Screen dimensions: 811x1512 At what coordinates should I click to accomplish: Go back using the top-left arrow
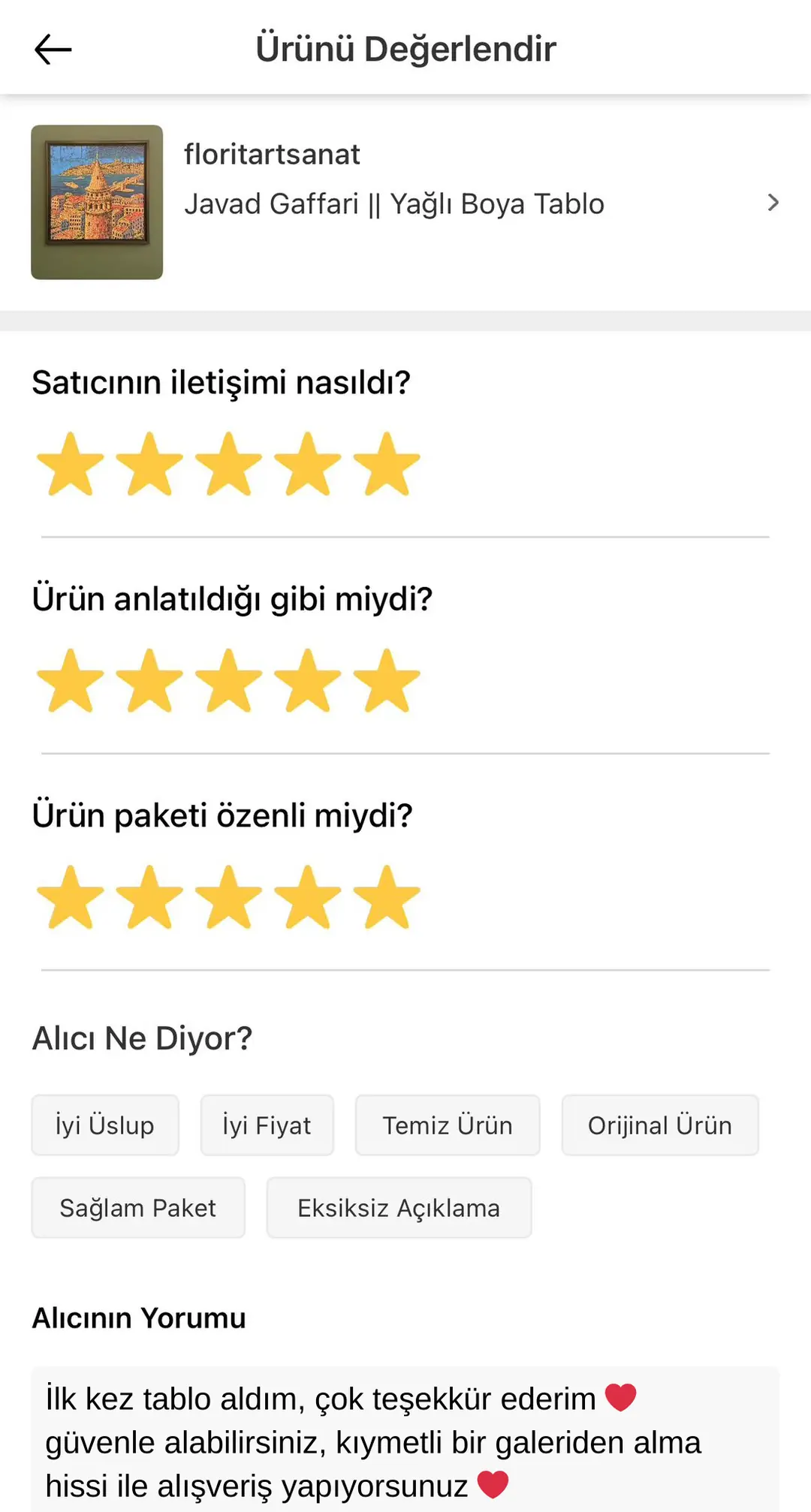pos(53,50)
